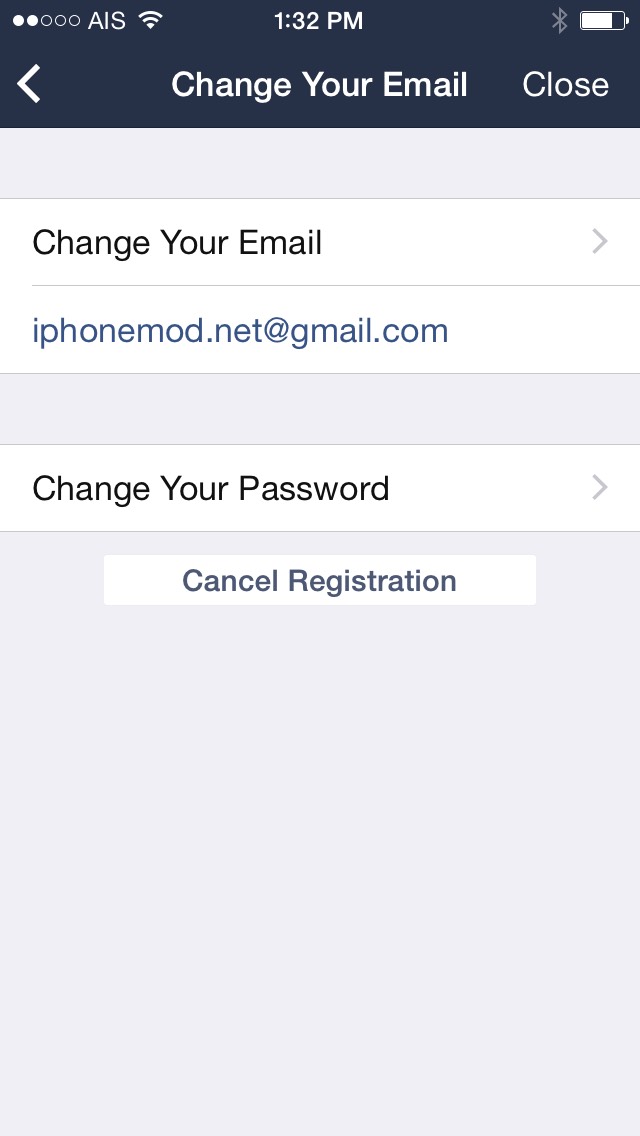Tap Close in the top bar
The height and width of the screenshot is (1136, 640).
tap(565, 85)
